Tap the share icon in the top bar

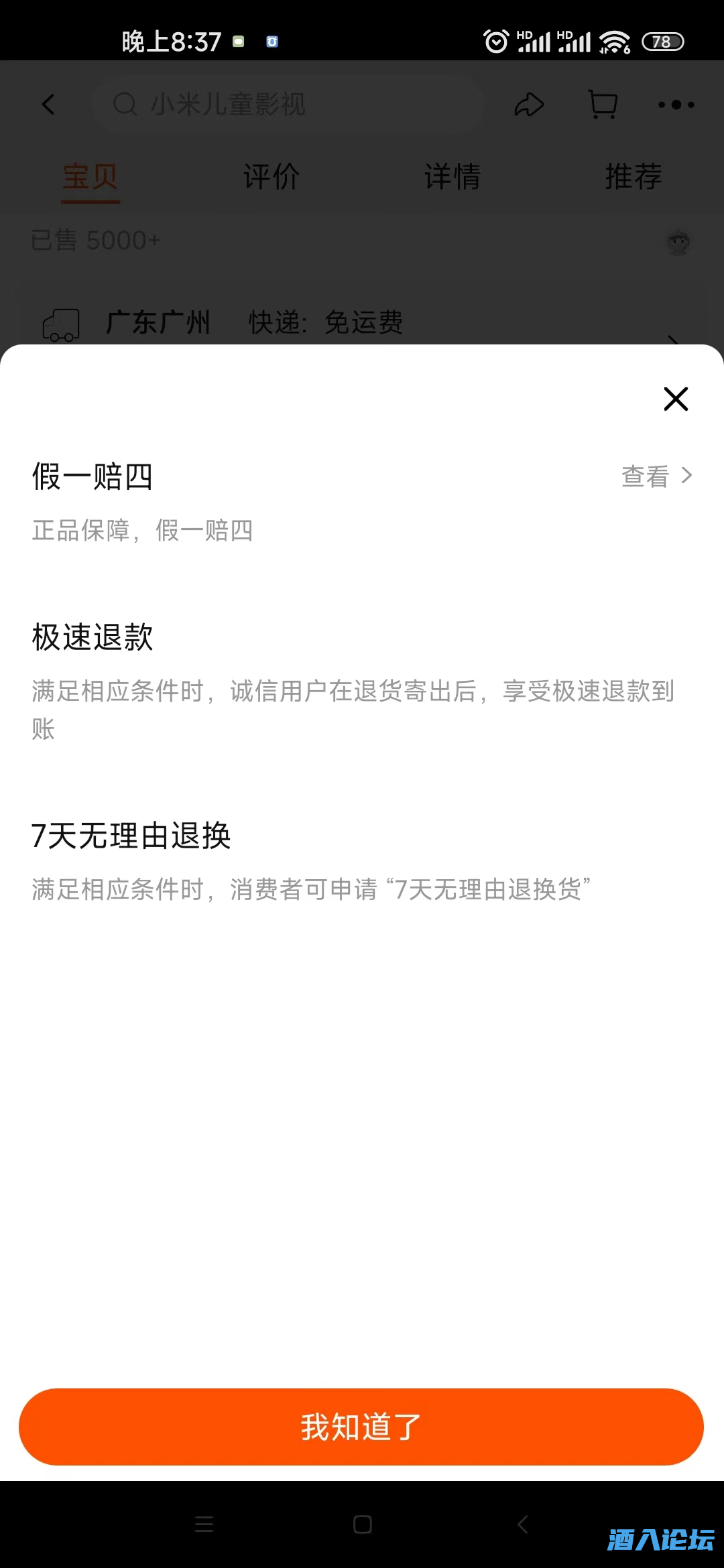point(529,105)
